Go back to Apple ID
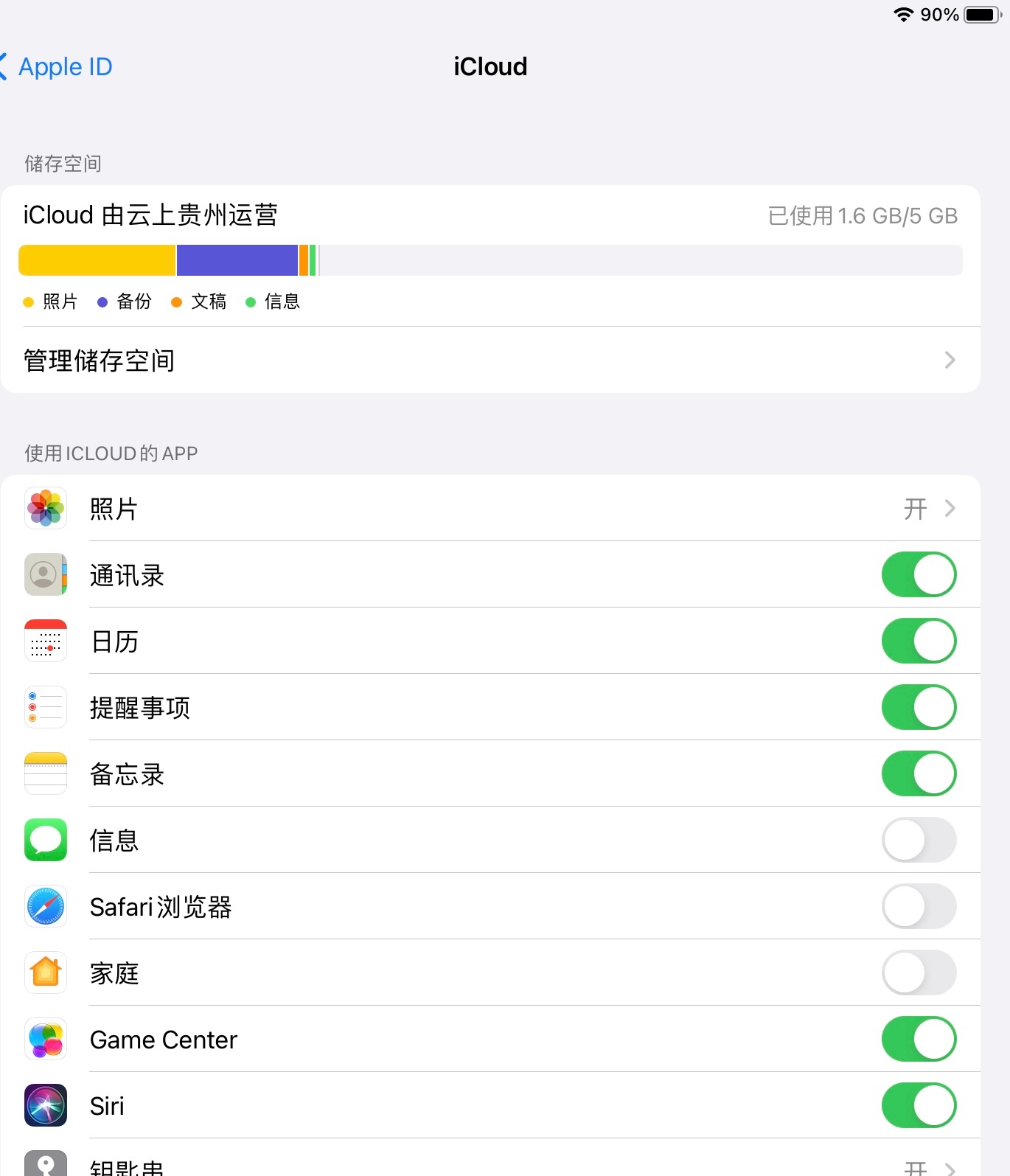The width and height of the screenshot is (1010, 1176). click(58, 67)
